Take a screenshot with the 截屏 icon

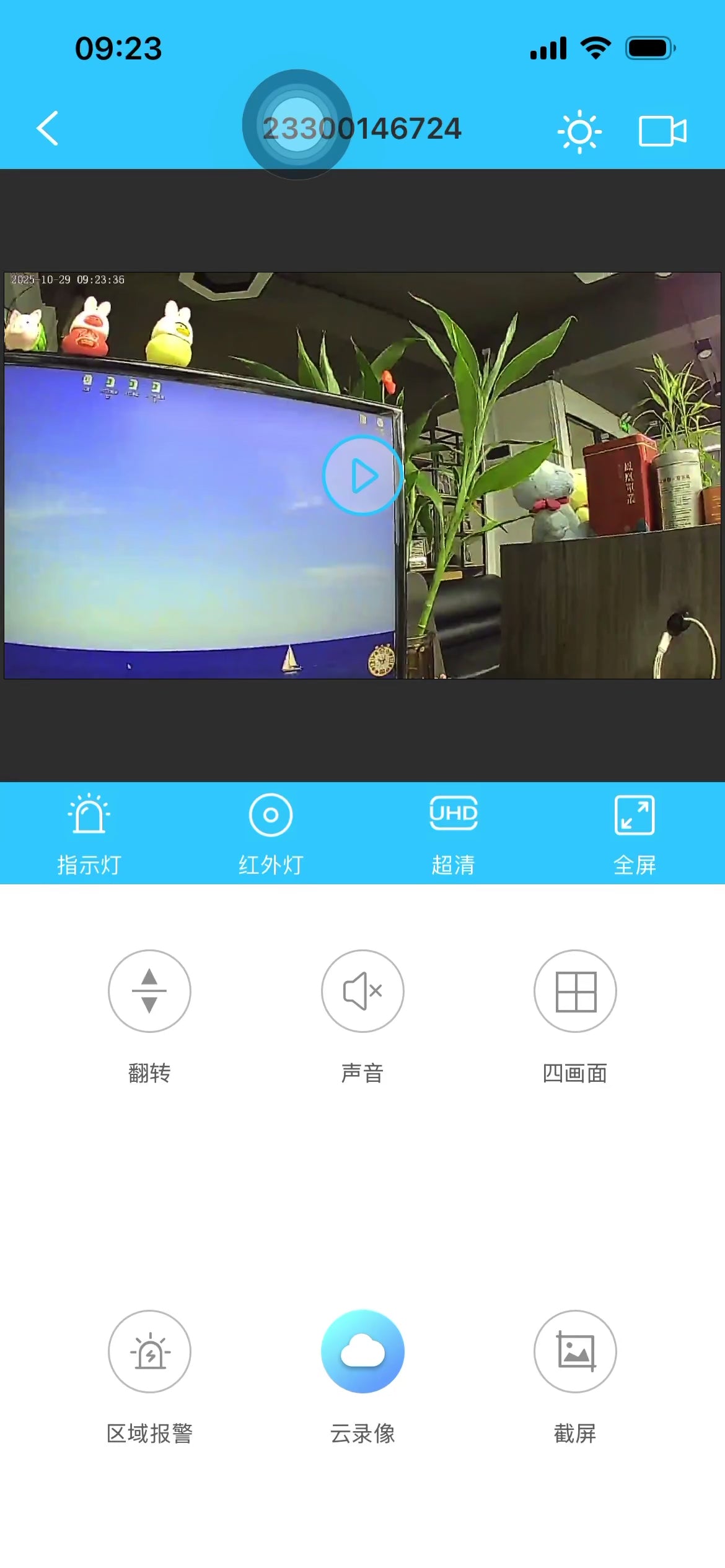(575, 1352)
